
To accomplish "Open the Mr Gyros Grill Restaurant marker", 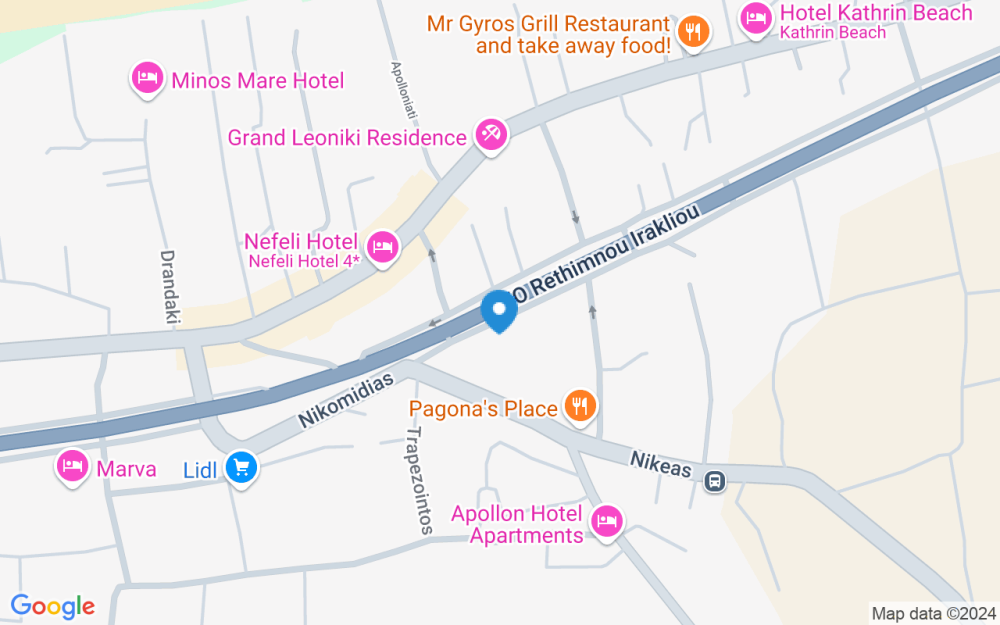I will (x=693, y=31).
